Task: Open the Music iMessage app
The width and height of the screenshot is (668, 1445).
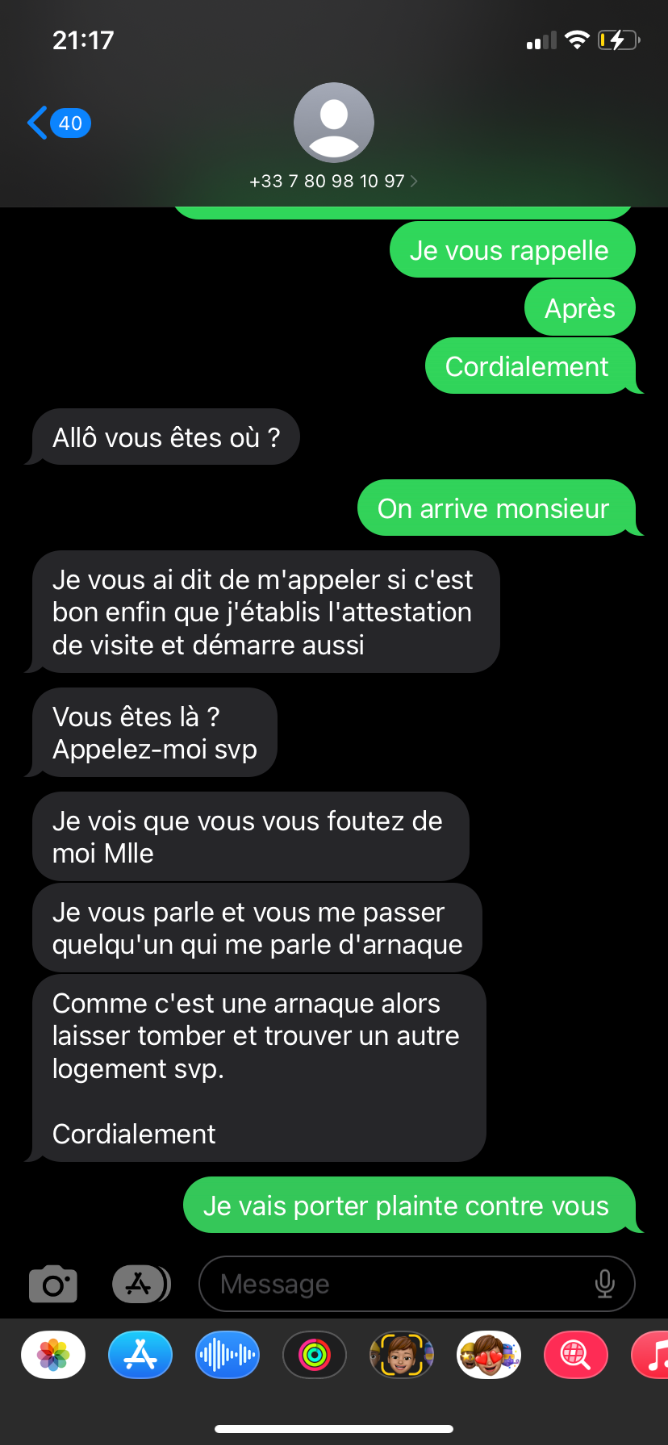Action: click(652, 1356)
